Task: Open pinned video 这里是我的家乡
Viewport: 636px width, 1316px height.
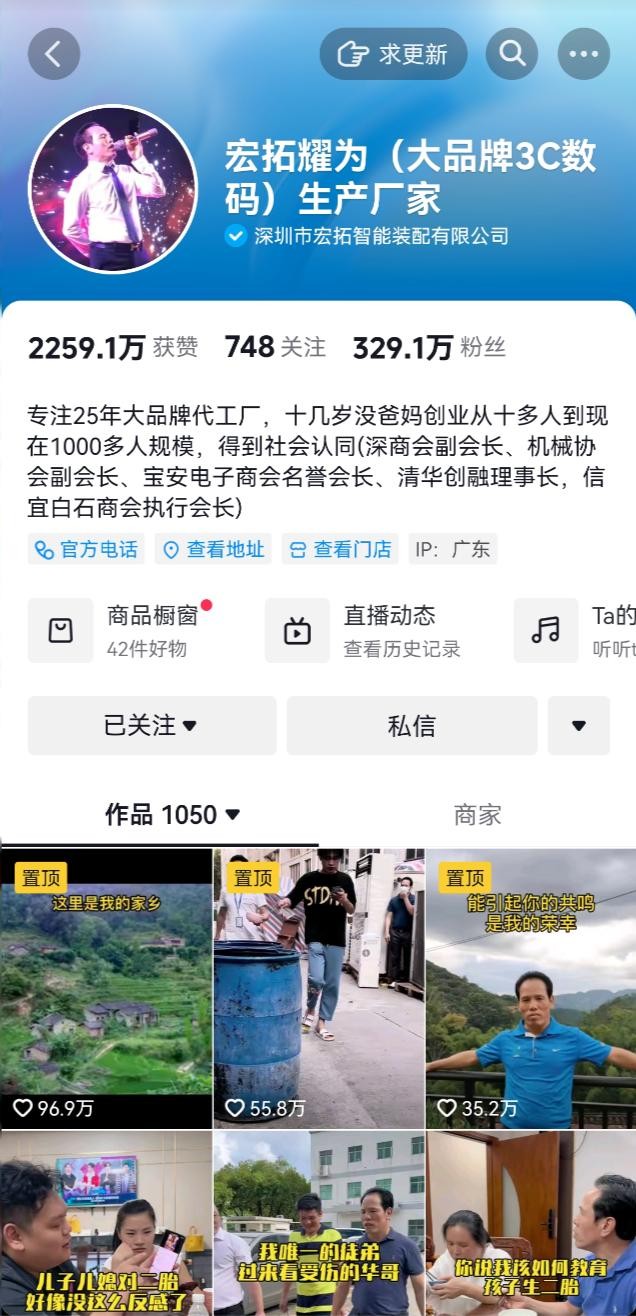Action: [106, 988]
